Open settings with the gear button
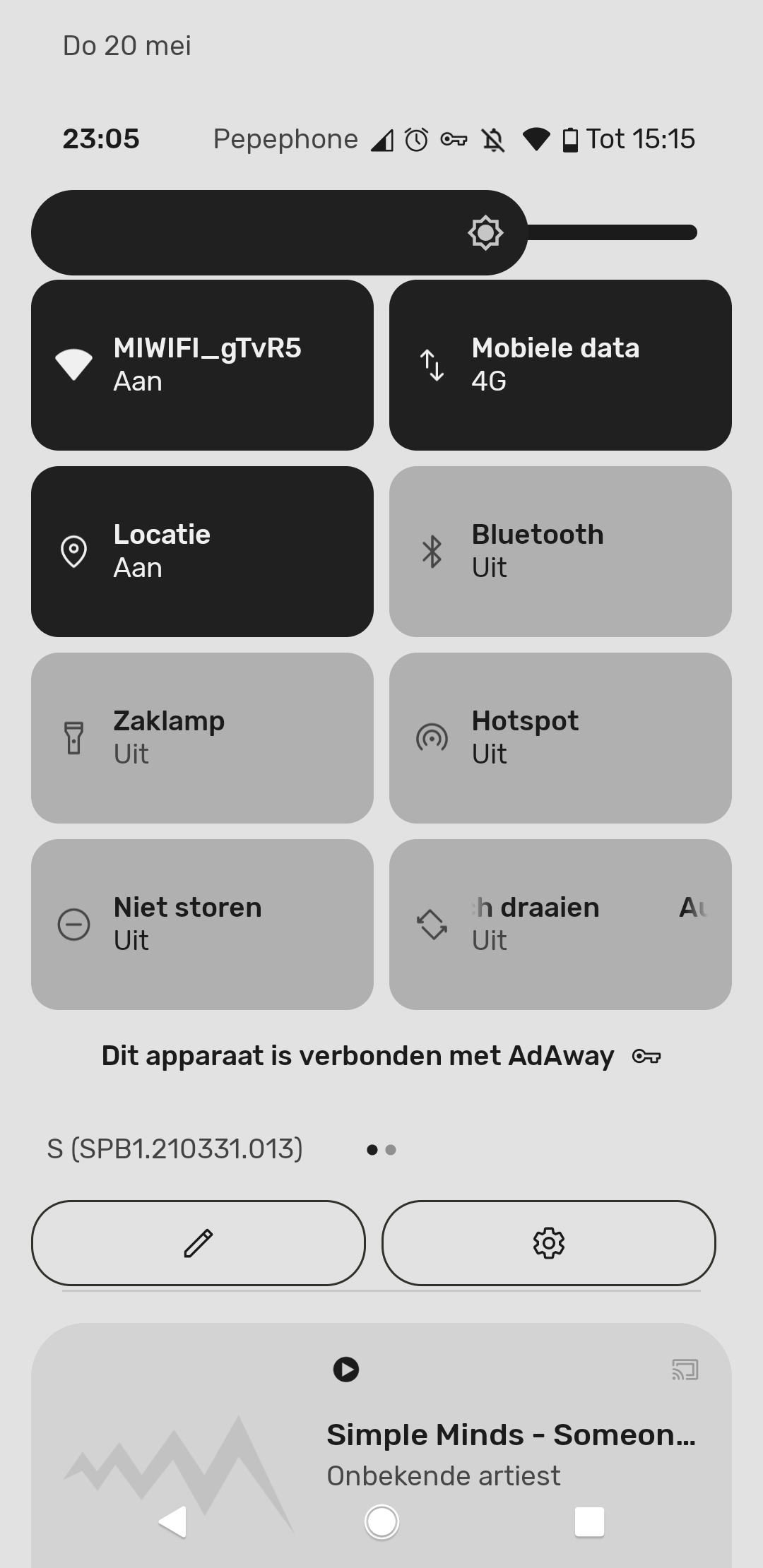The image size is (763, 1568). (549, 1243)
